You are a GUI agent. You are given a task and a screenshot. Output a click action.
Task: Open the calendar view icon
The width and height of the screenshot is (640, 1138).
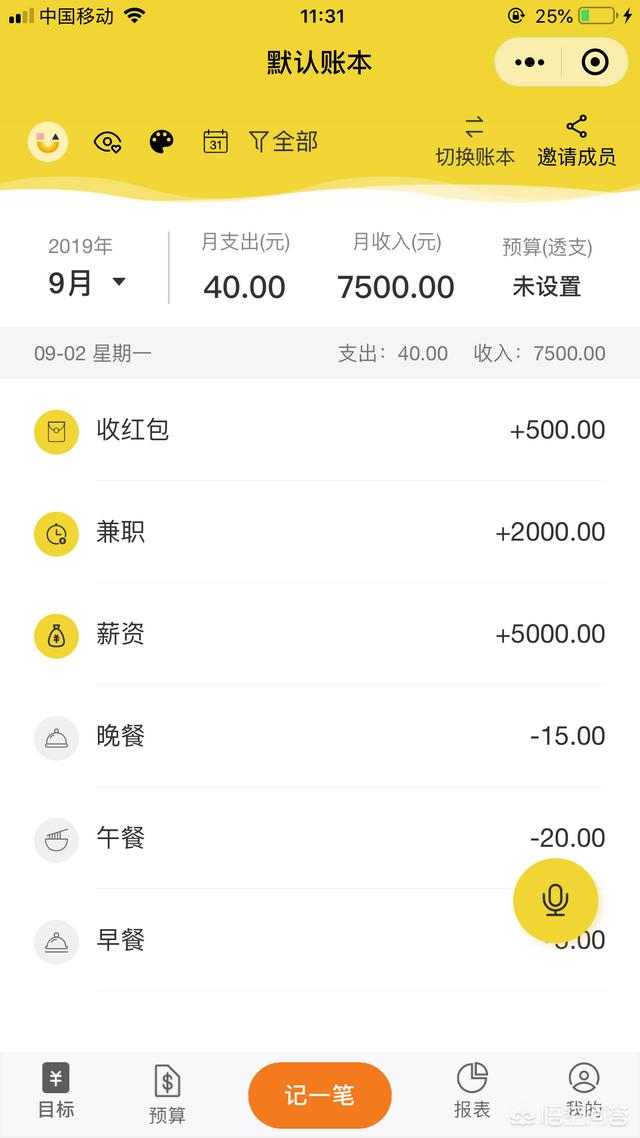point(216,142)
